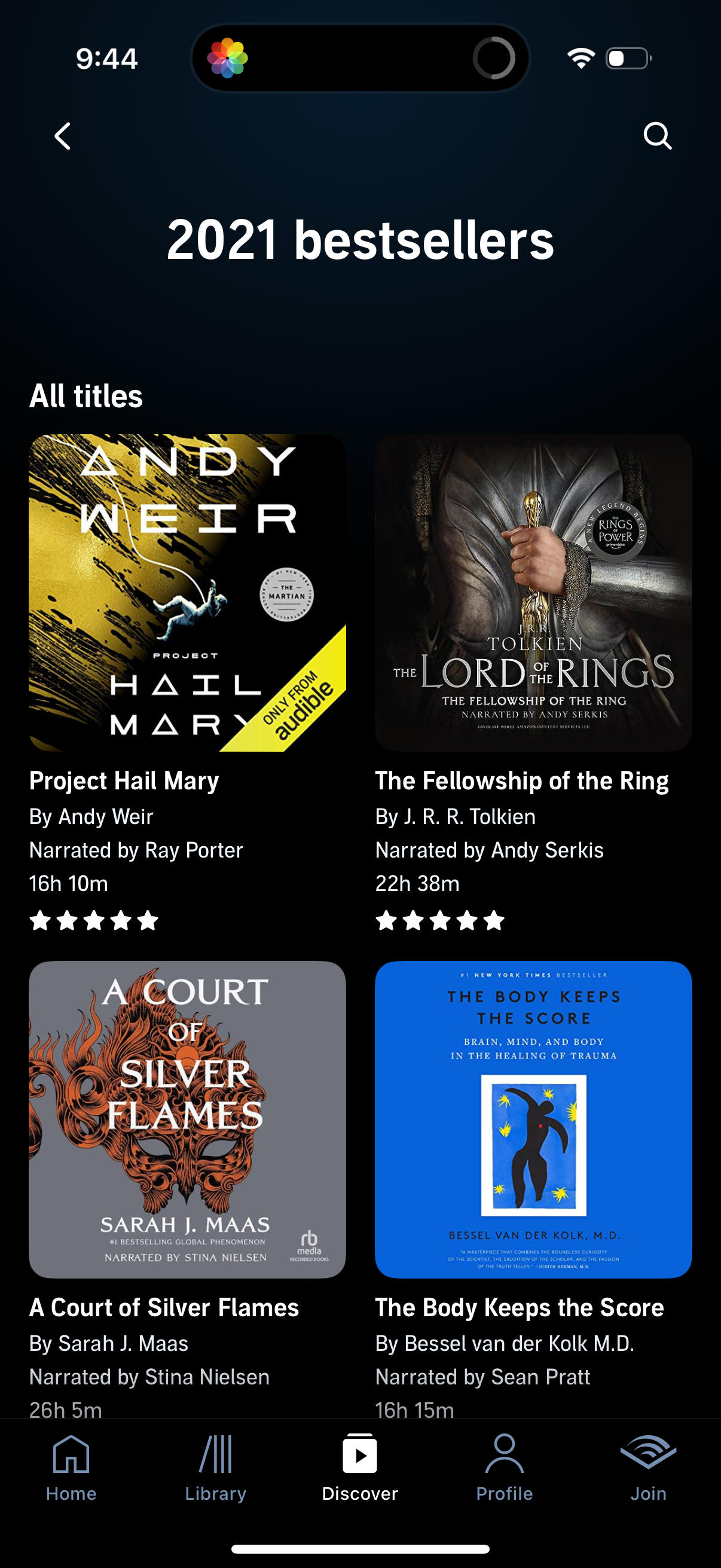This screenshot has width=721, height=1568.
Task: Select the Home icon in bottom navigation
Action: 72,1451
